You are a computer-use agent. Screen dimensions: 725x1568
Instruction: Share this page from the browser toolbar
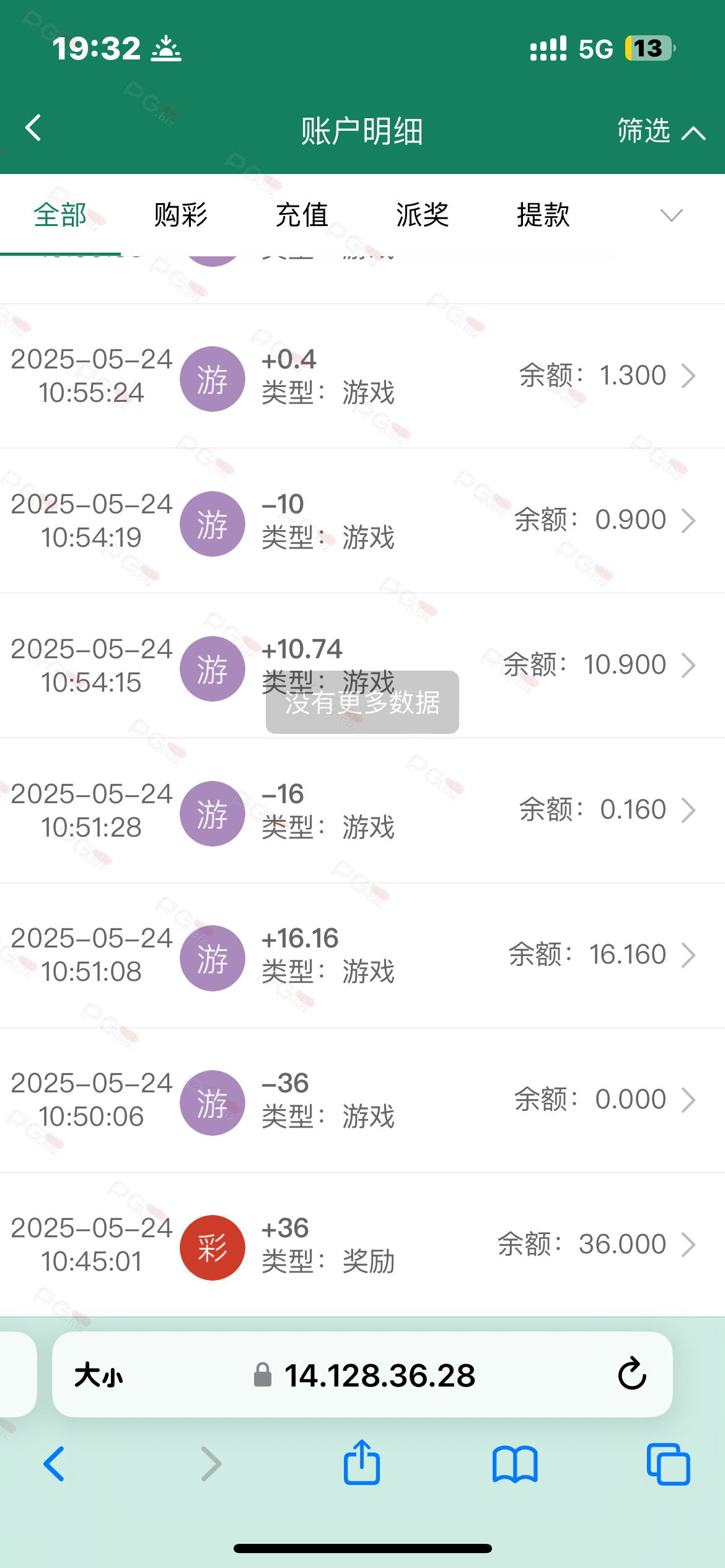point(362,1463)
